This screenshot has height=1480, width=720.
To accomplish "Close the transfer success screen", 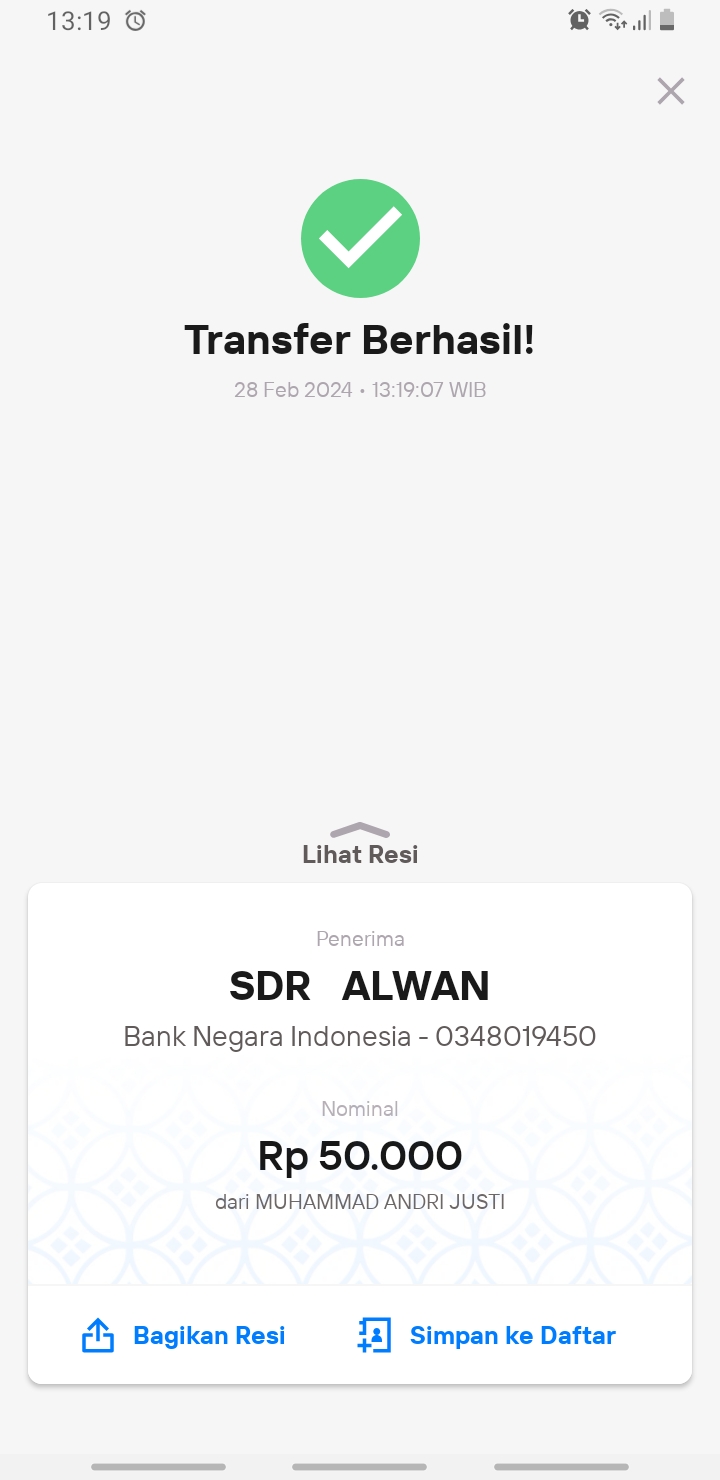I will [670, 91].
